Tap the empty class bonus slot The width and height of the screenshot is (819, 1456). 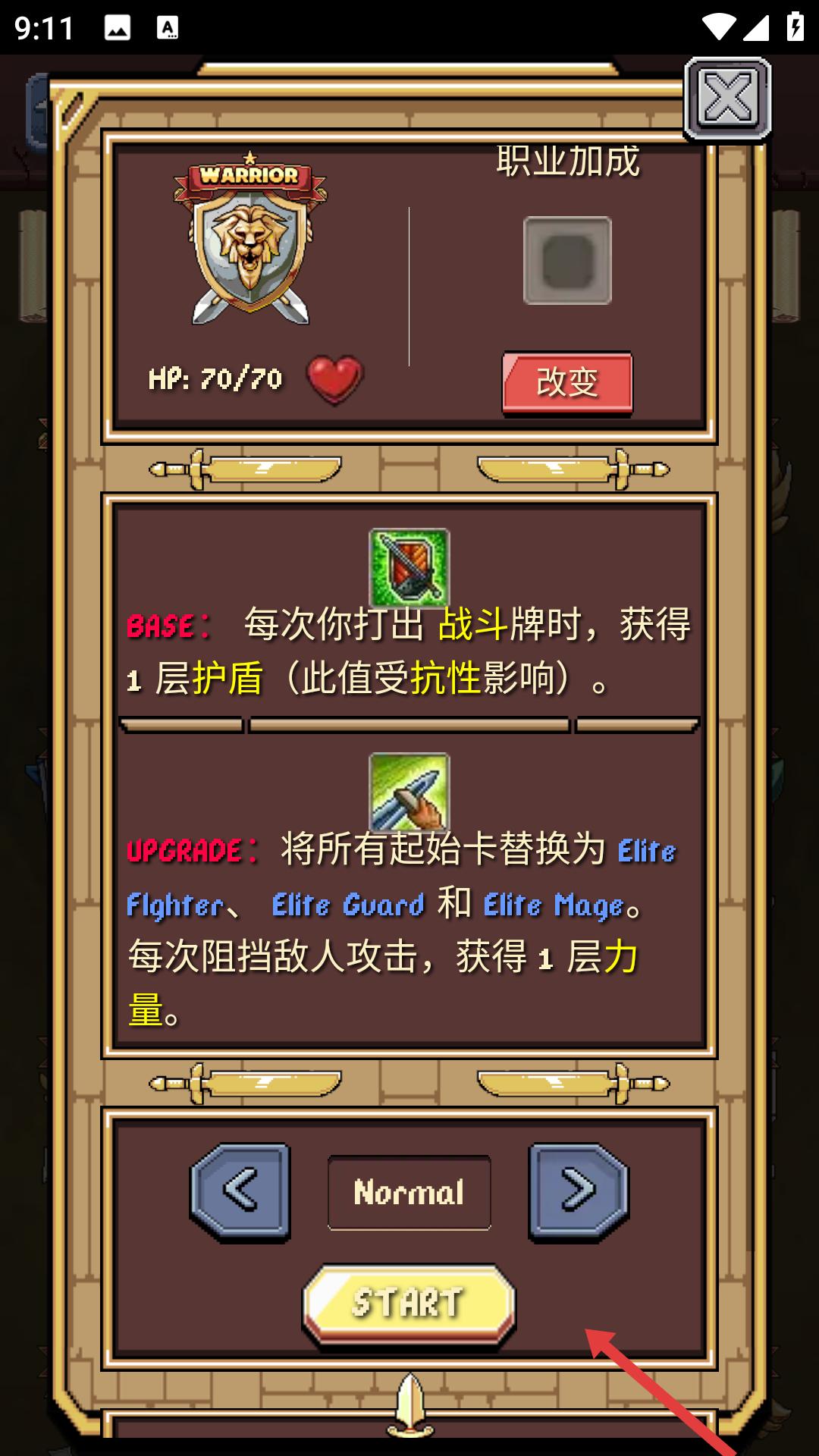pos(567,260)
